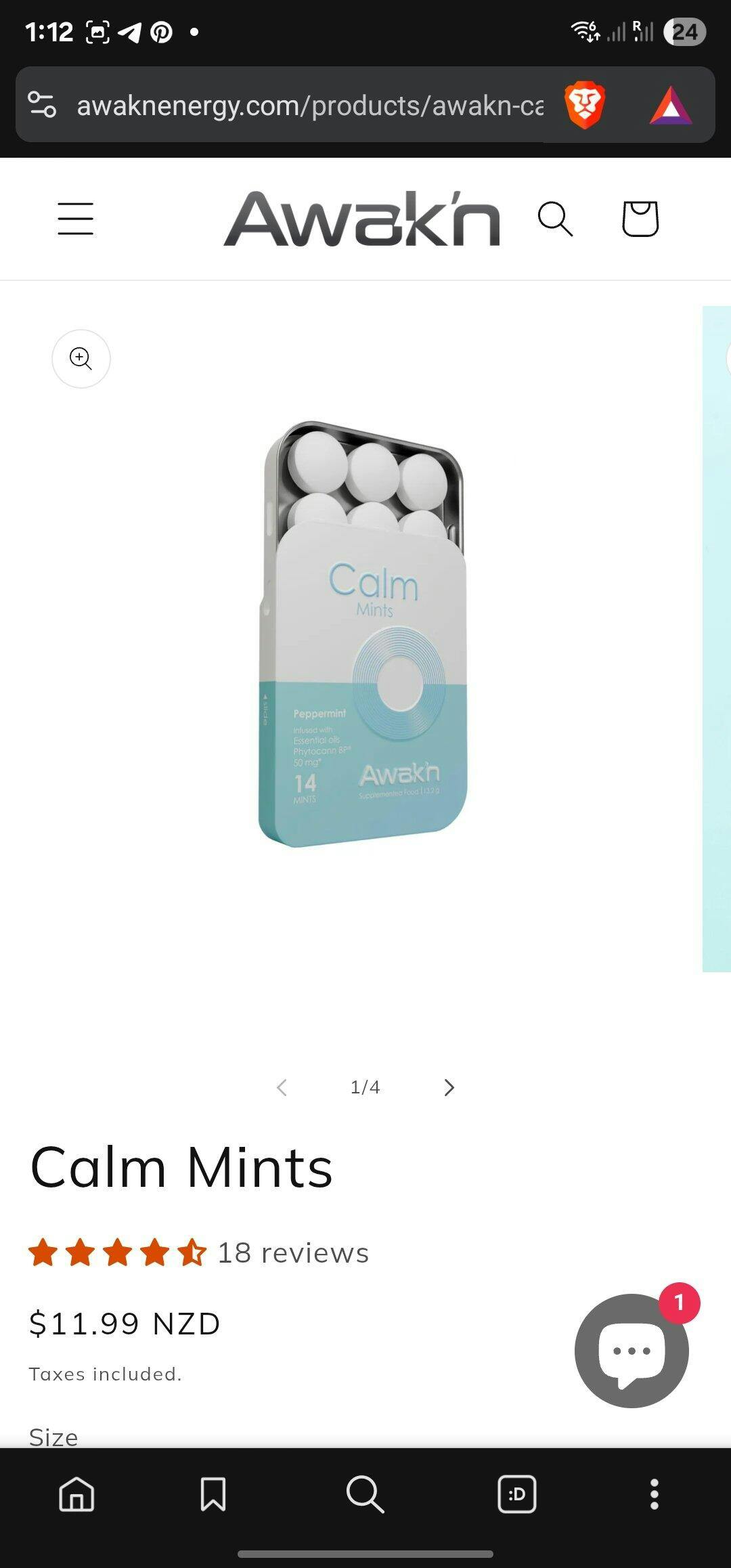The image size is (731, 1568).
Task: Open the browser tab switcher
Action: [517, 1494]
